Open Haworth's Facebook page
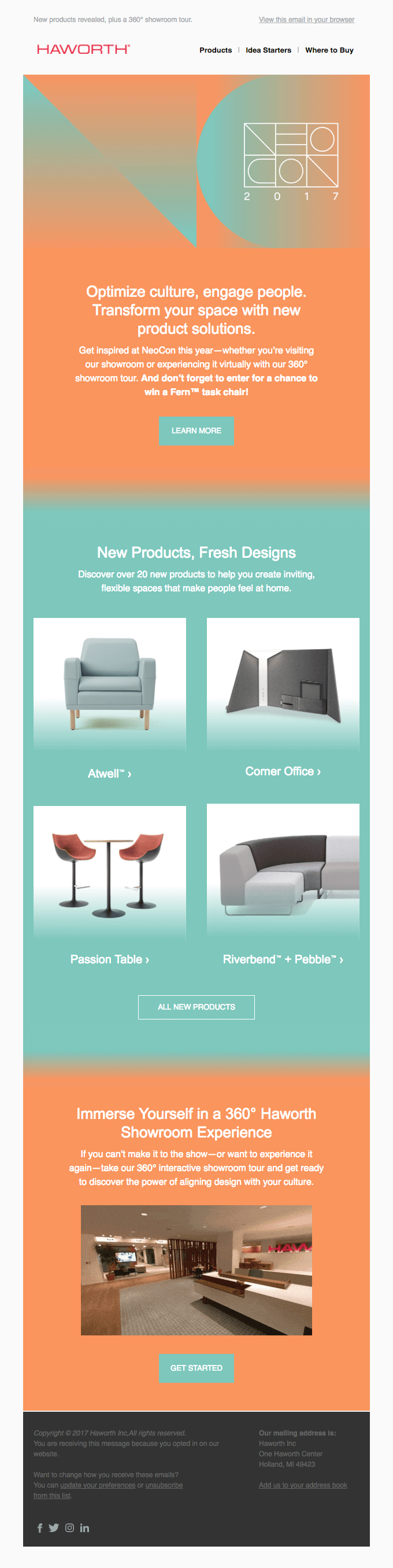Viewport: 393px width, 1568px height. (x=40, y=1528)
